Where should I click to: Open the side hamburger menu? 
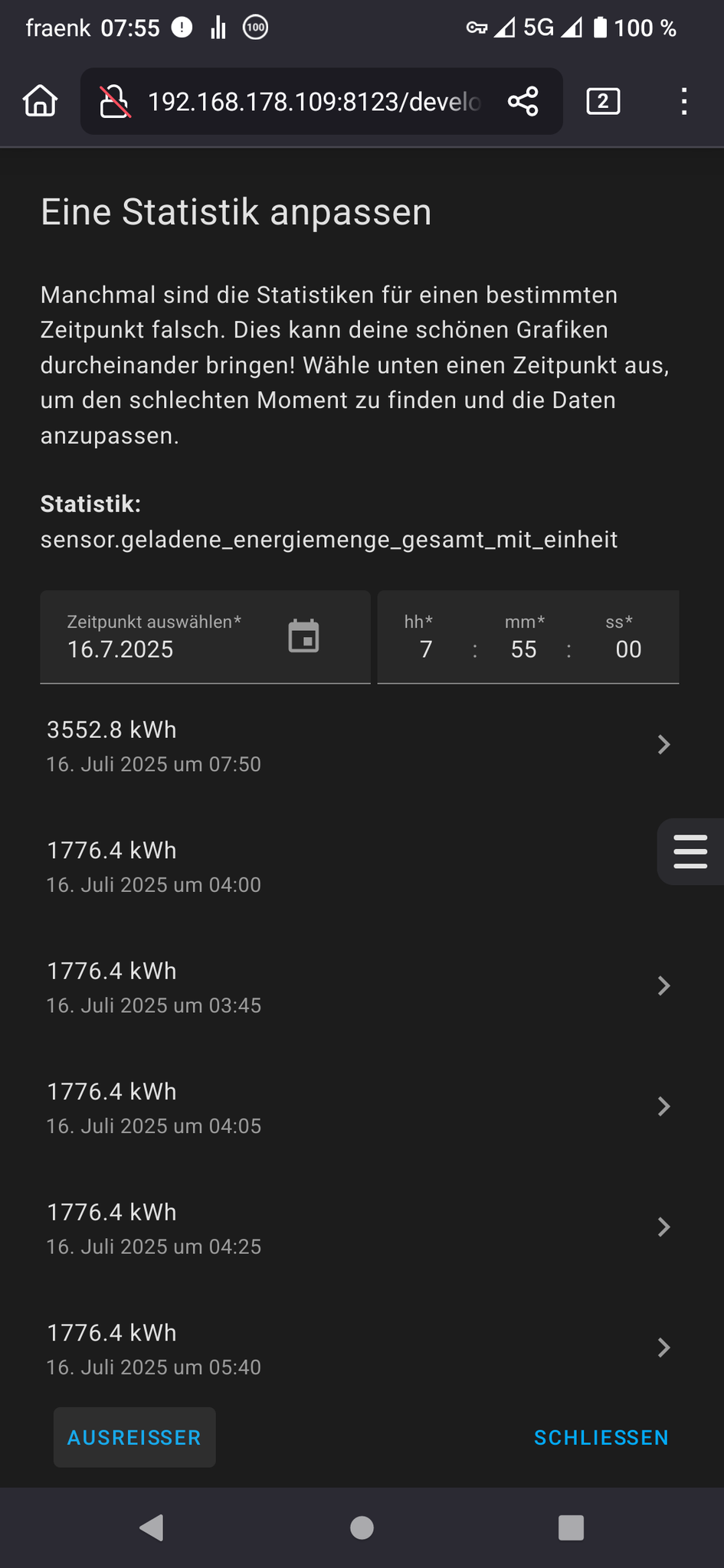pos(690,851)
